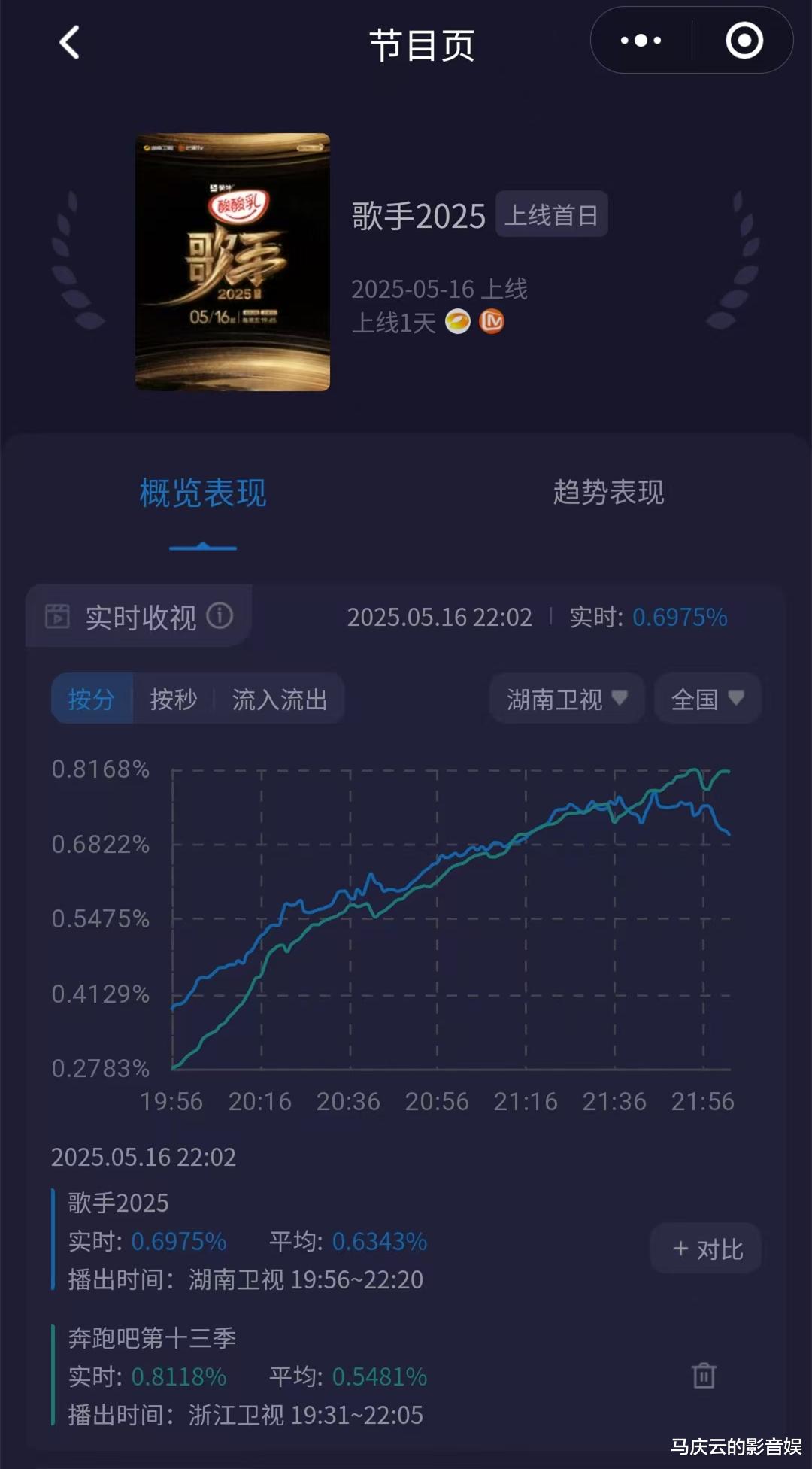
Task: Show the 流入流出 view
Action: coord(280,699)
